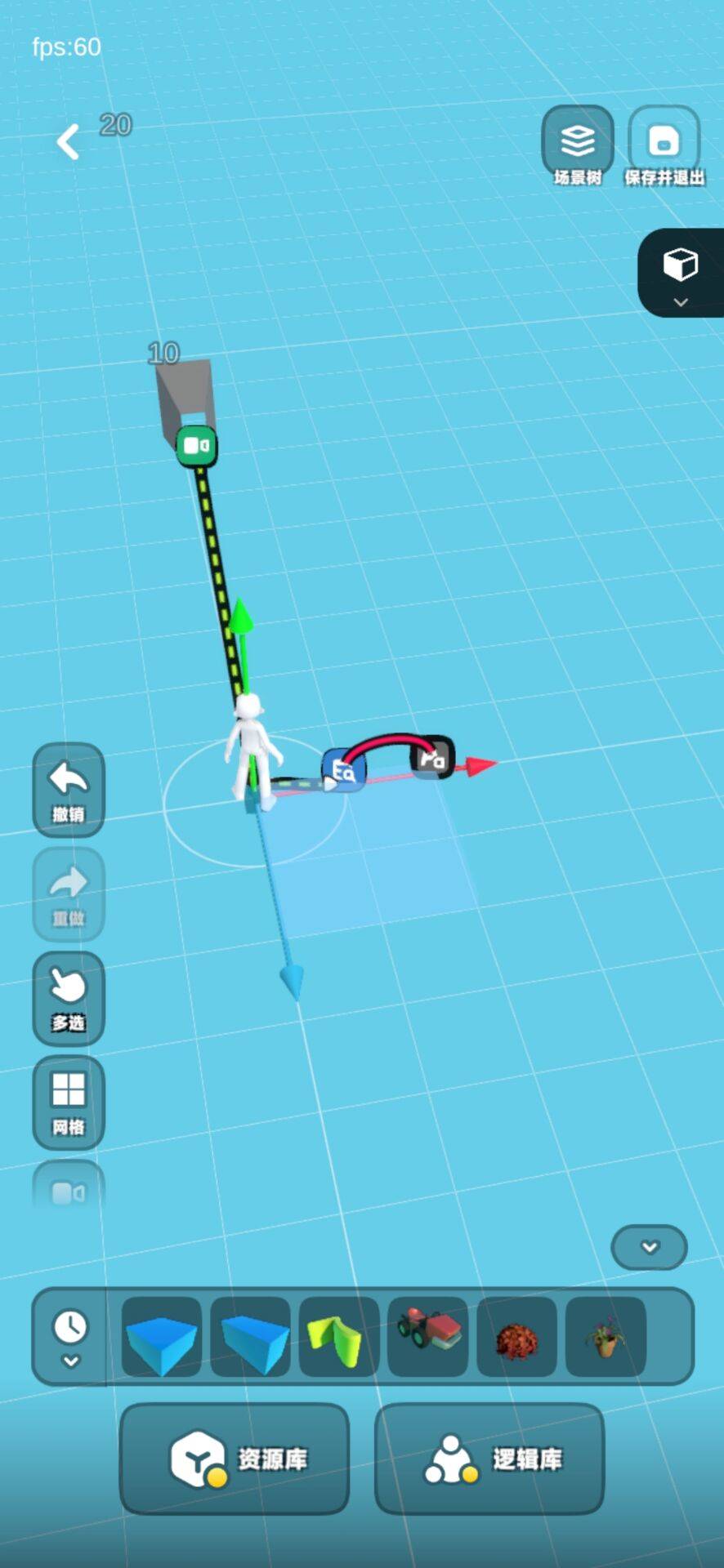Screen dimensions: 724x1568
Task: Select the red bush asset
Action: [516, 1337]
